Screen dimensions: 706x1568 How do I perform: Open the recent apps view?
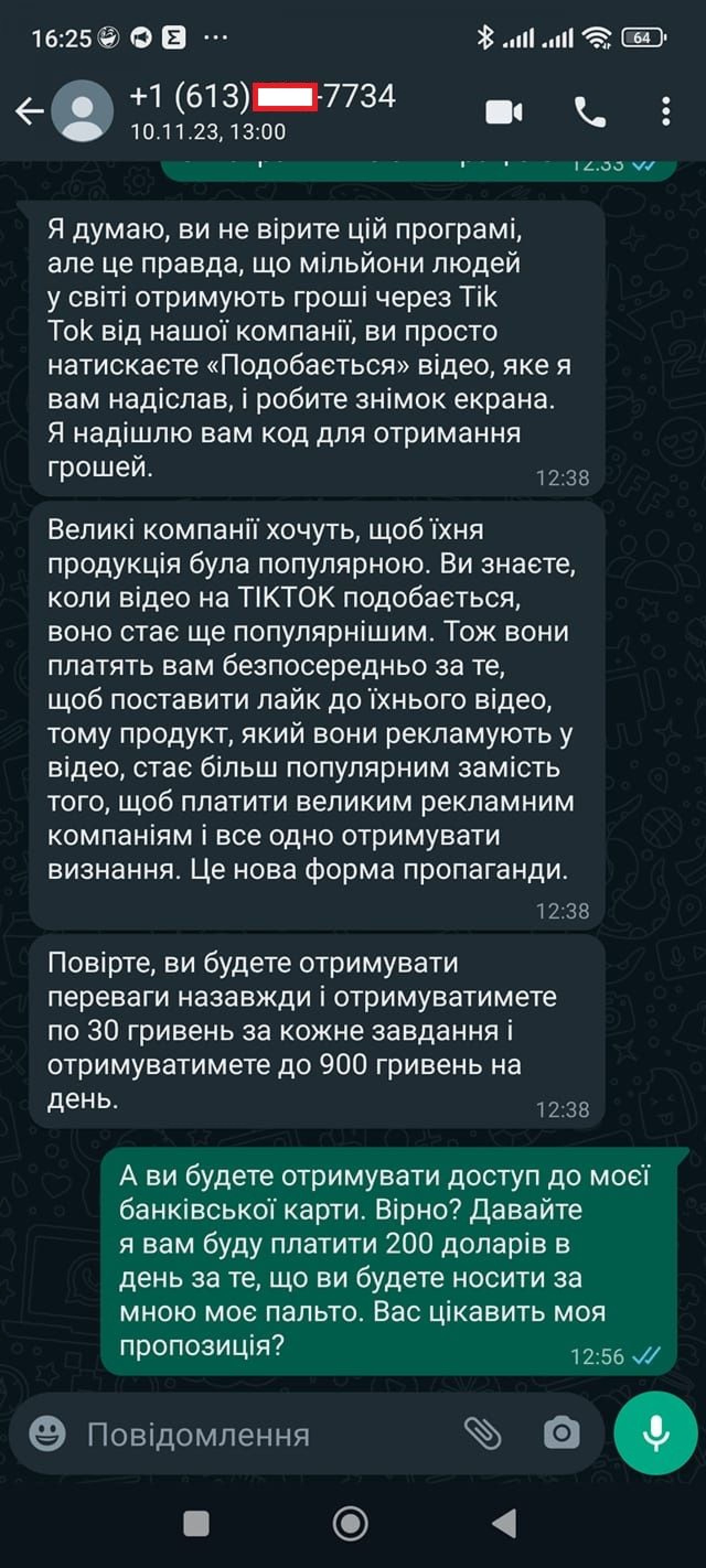[196, 1524]
